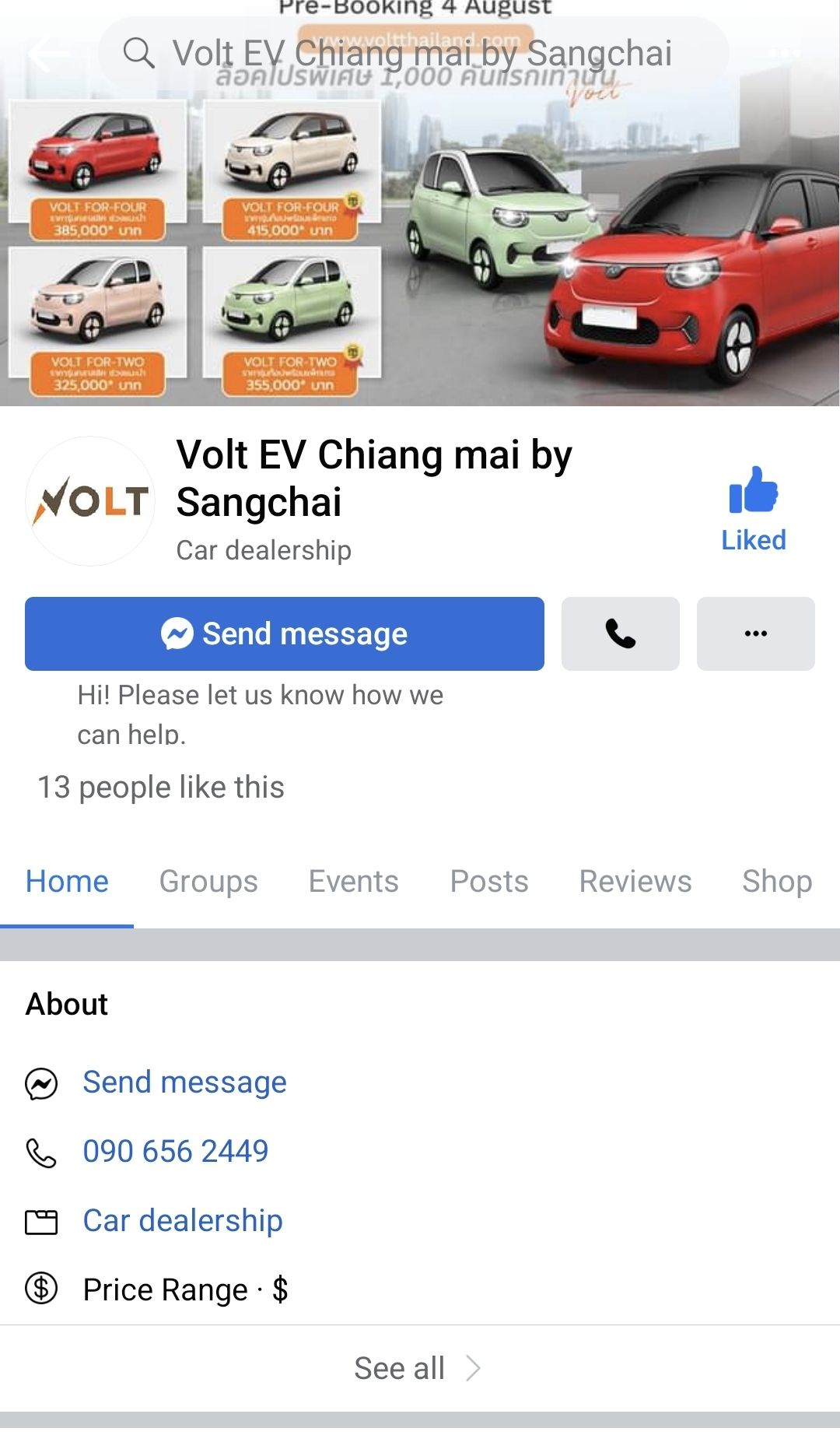840x1435 pixels.
Task: Tap Send message link in About
Action: [185, 1082]
